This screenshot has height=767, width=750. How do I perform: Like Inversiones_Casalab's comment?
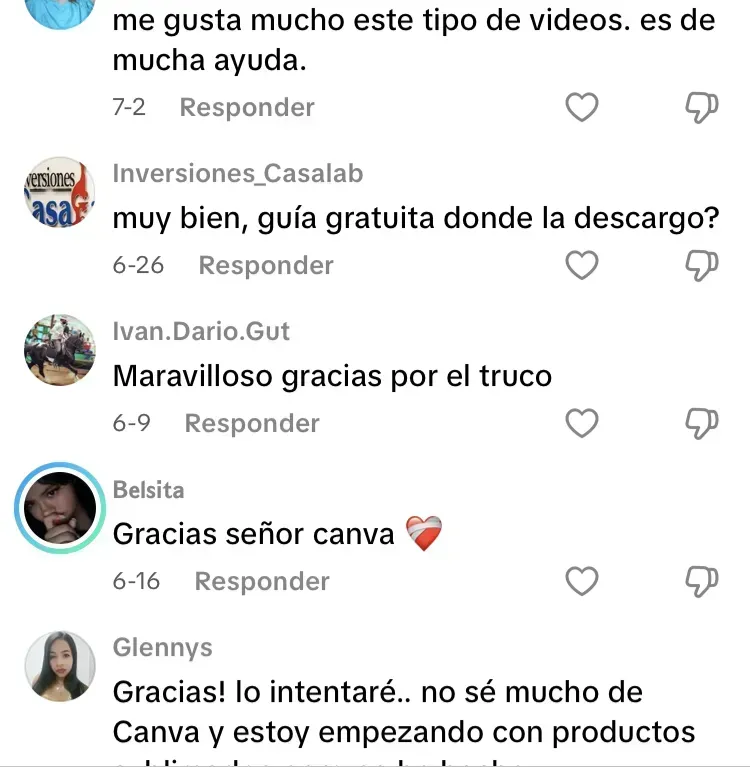(x=582, y=265)
